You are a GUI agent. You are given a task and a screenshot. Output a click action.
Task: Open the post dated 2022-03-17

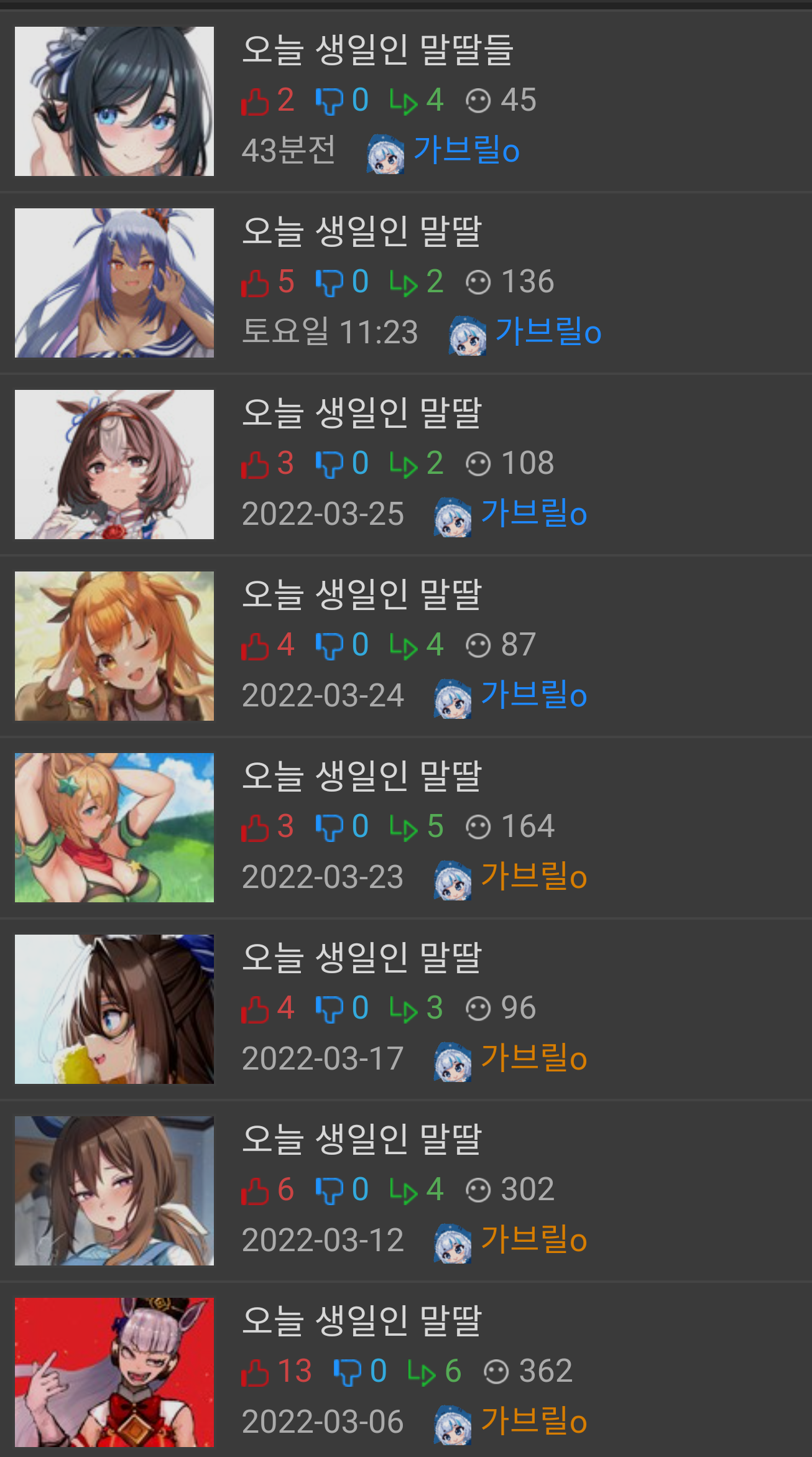(361, 958)
